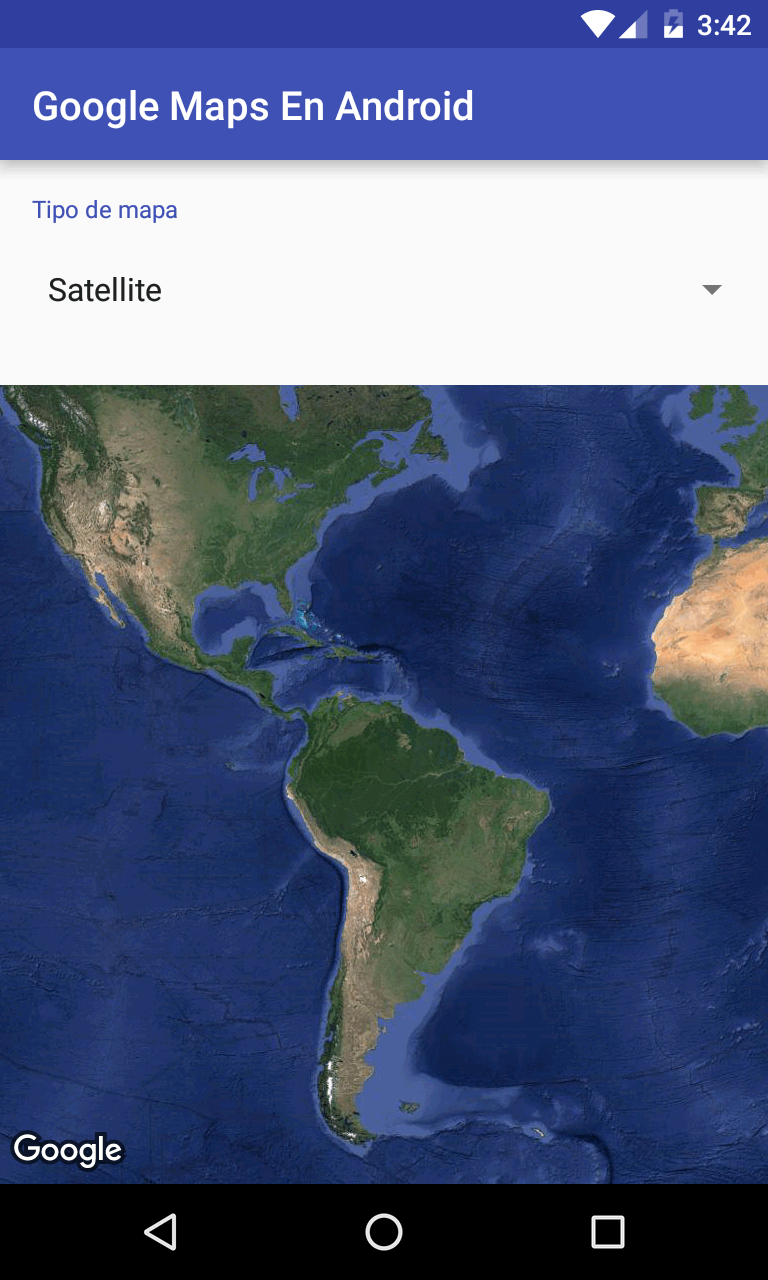Open the recent apps overview
The width and height of the screenshot is (768, 1280).
[608, 1232]
